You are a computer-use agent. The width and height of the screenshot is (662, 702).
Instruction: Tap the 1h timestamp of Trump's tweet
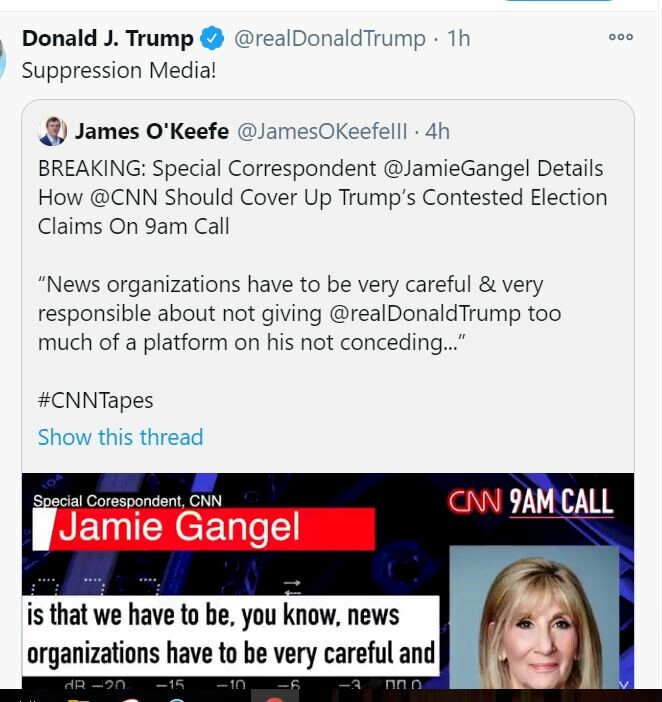coord(458,39)
